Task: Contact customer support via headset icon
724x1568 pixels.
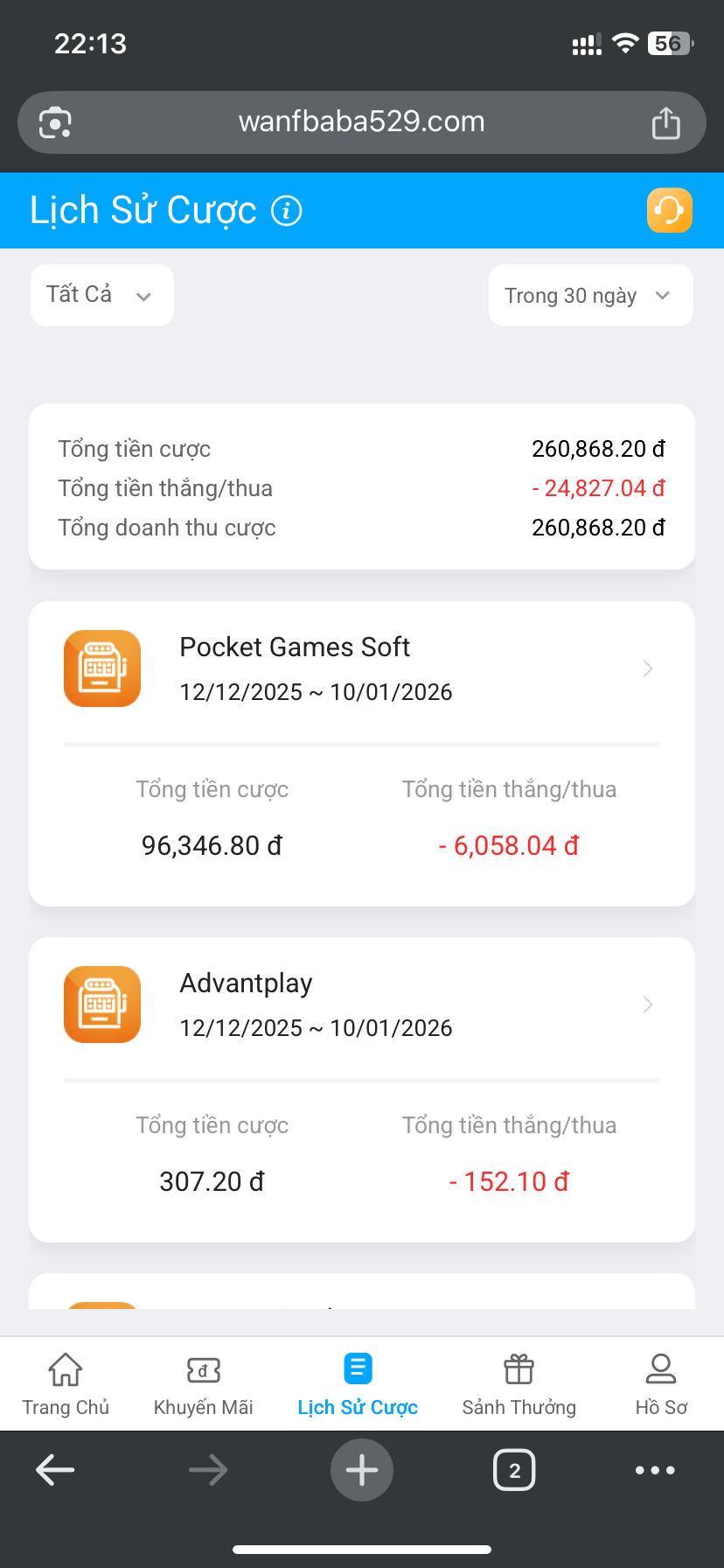Action: pyautogui.click(x=669, y=211)
